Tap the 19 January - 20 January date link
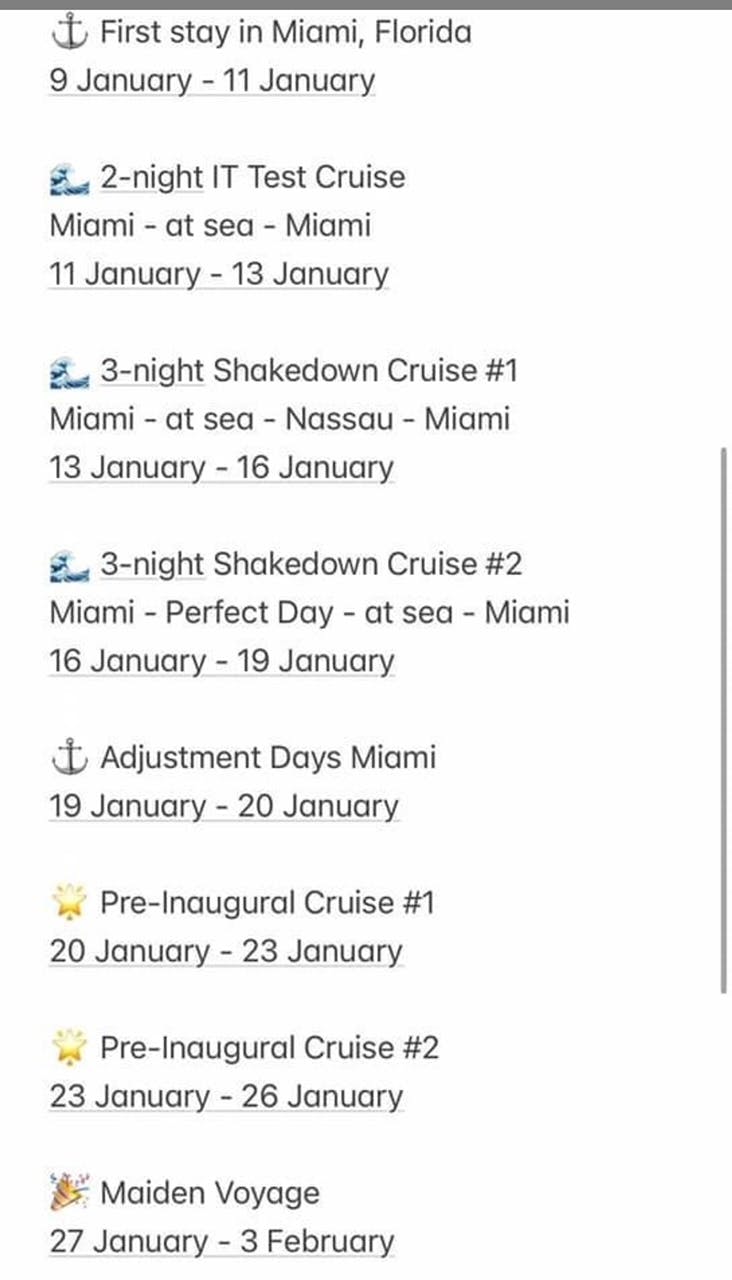The image size is (732, 1280). (x=223, y=806)
